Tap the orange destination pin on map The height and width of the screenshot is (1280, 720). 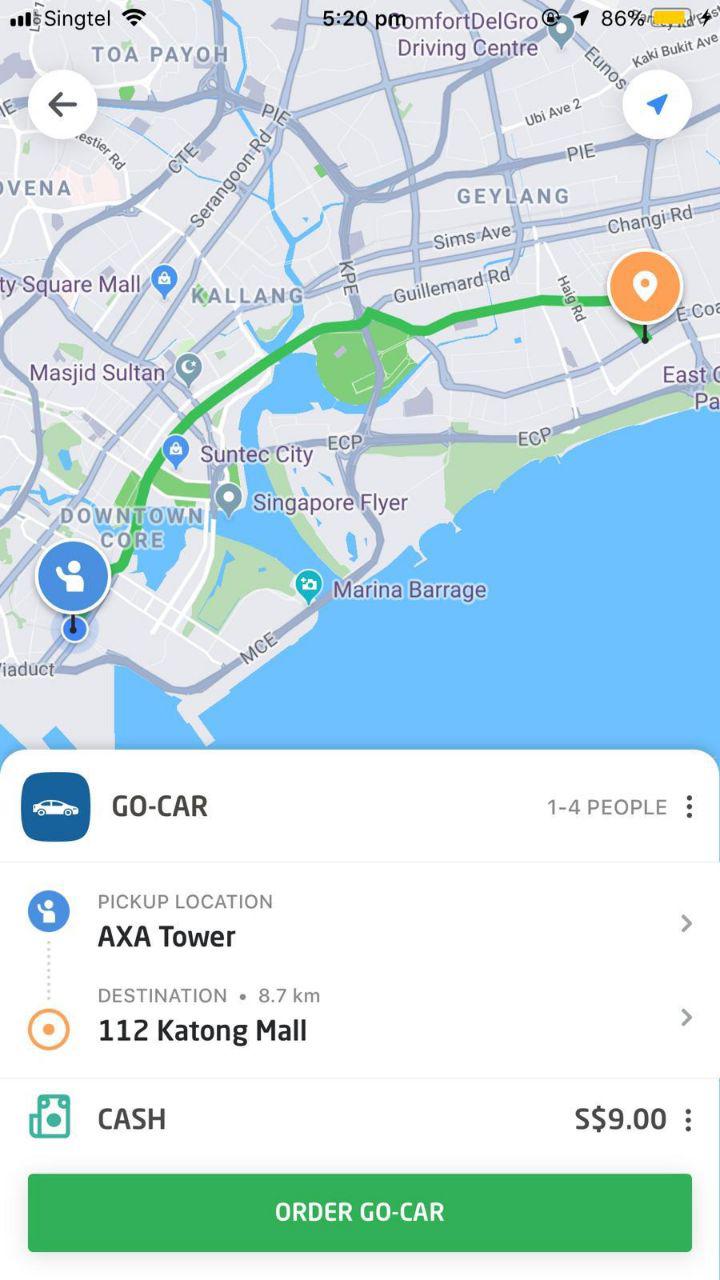point(645,290)
